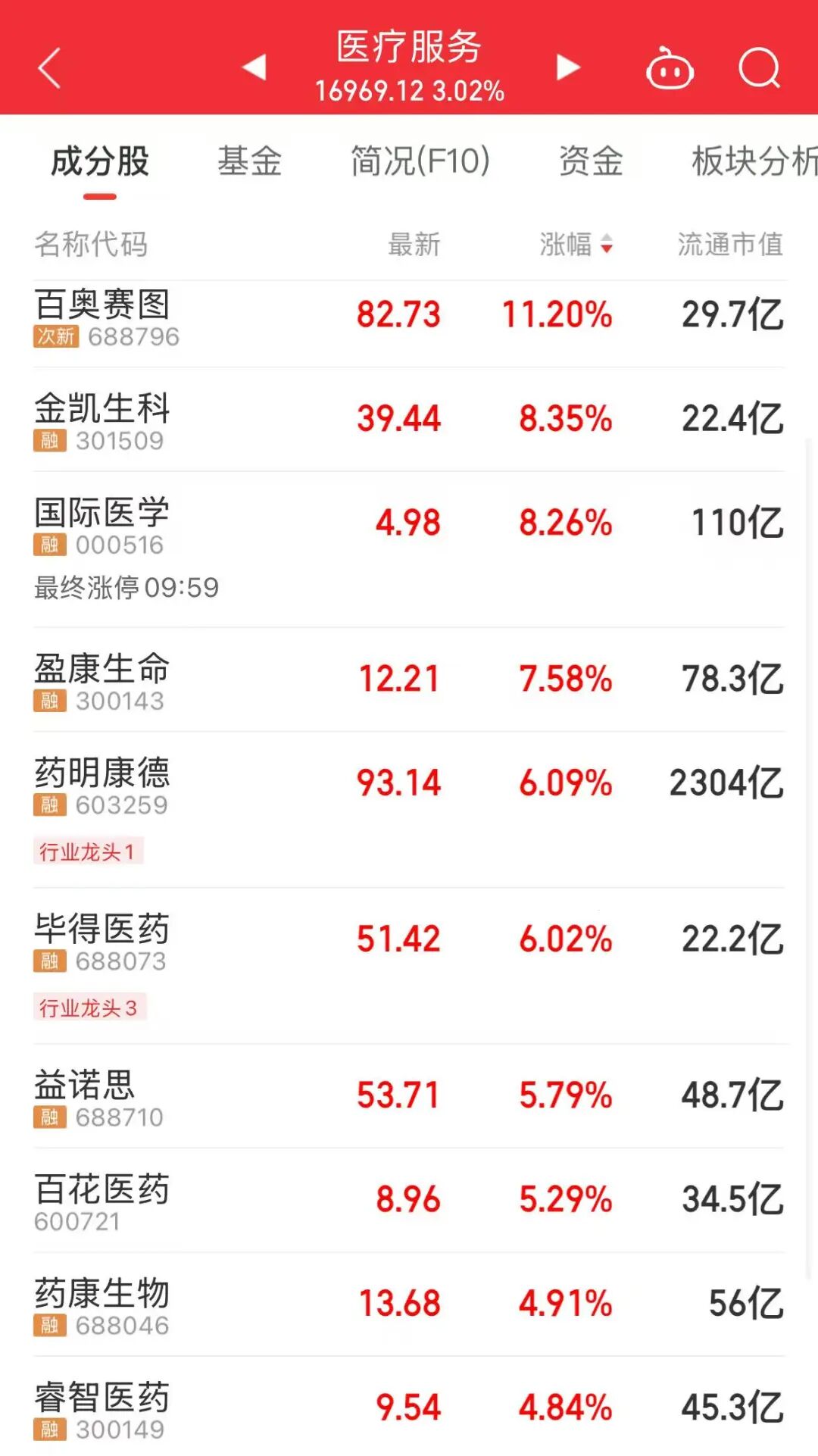Select the 资金 tab
This screenshot has height=1456, width=818.
(x=591, y=161)
